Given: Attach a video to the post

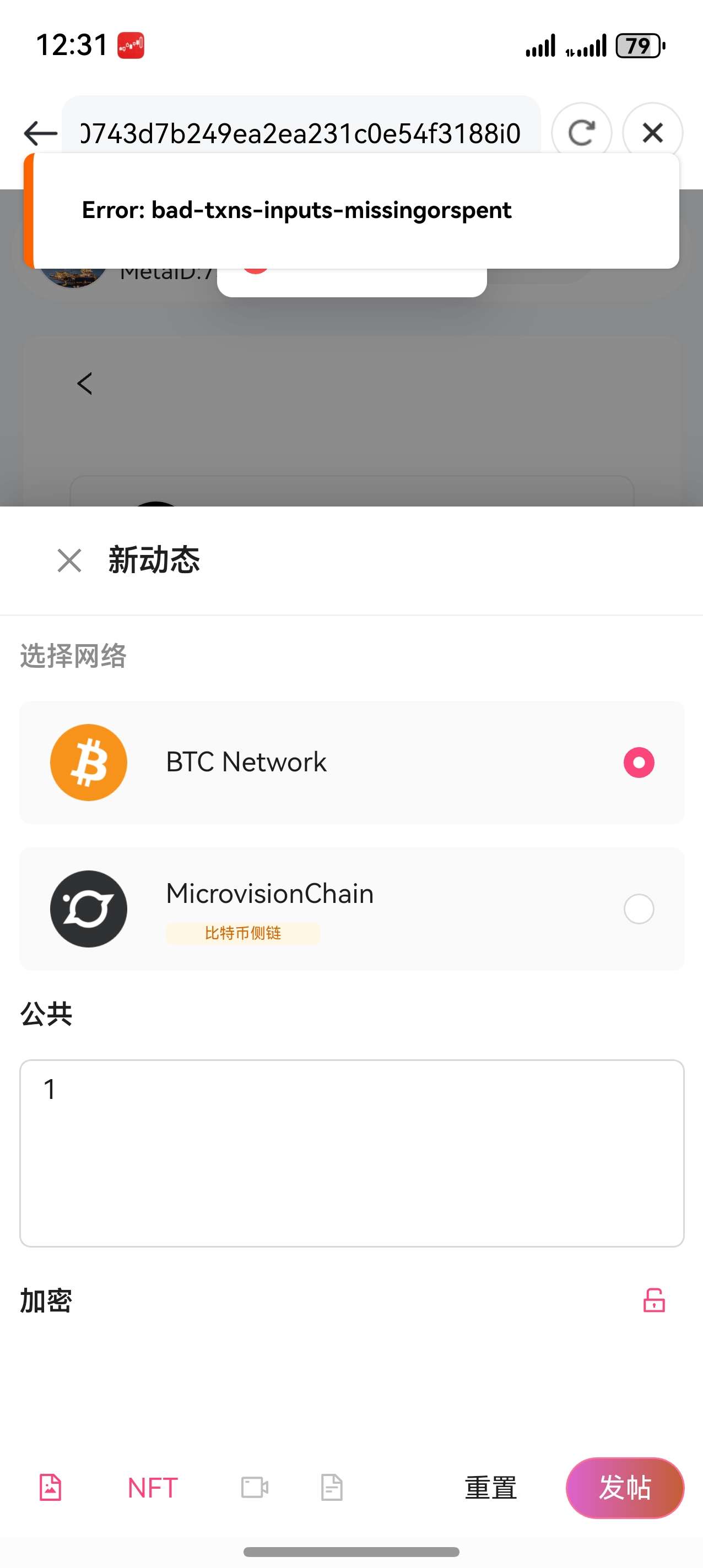Looking at the screenshot, I should [255, 1488].
